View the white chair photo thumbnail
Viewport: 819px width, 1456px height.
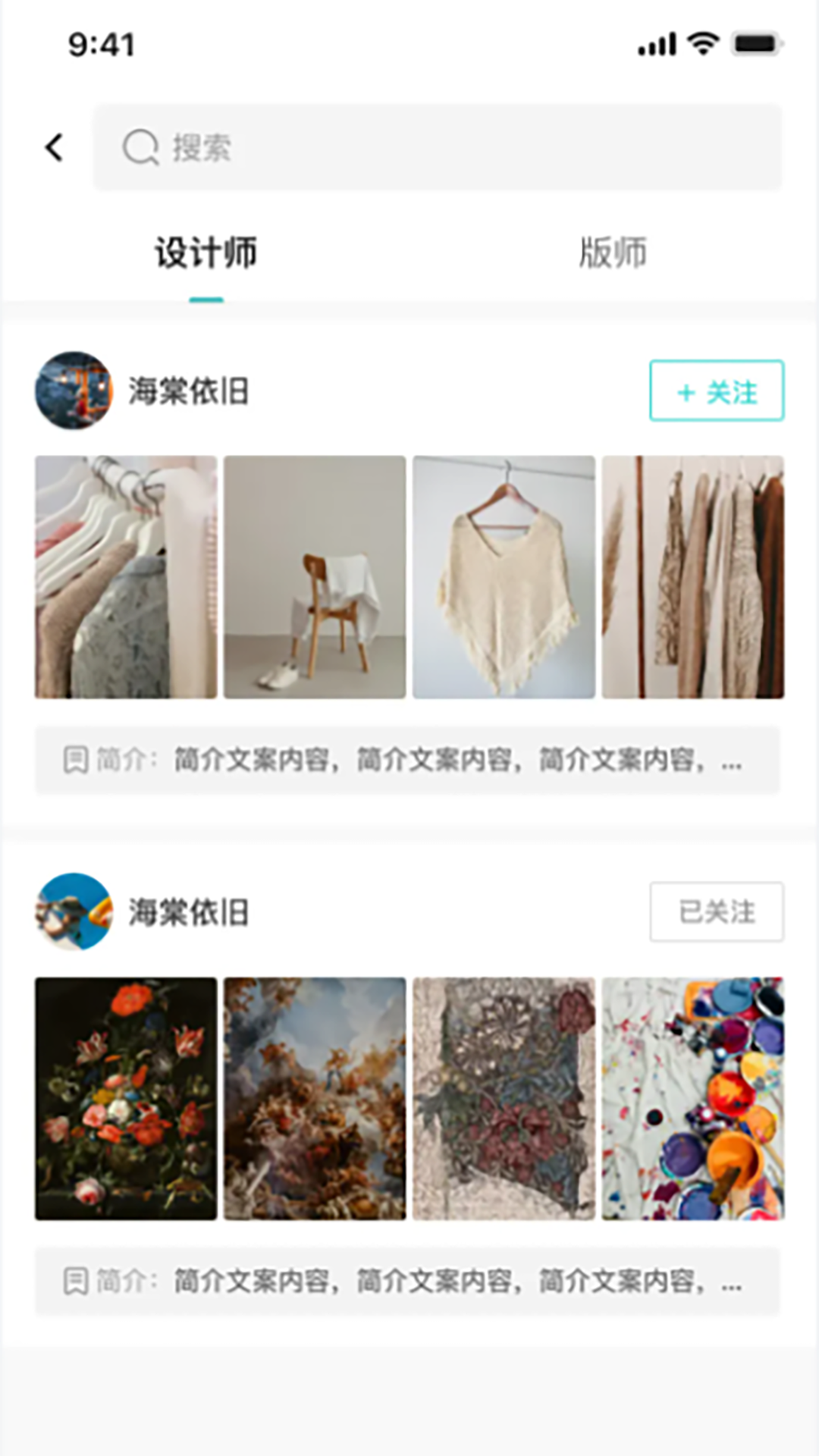tap(315, 576)
